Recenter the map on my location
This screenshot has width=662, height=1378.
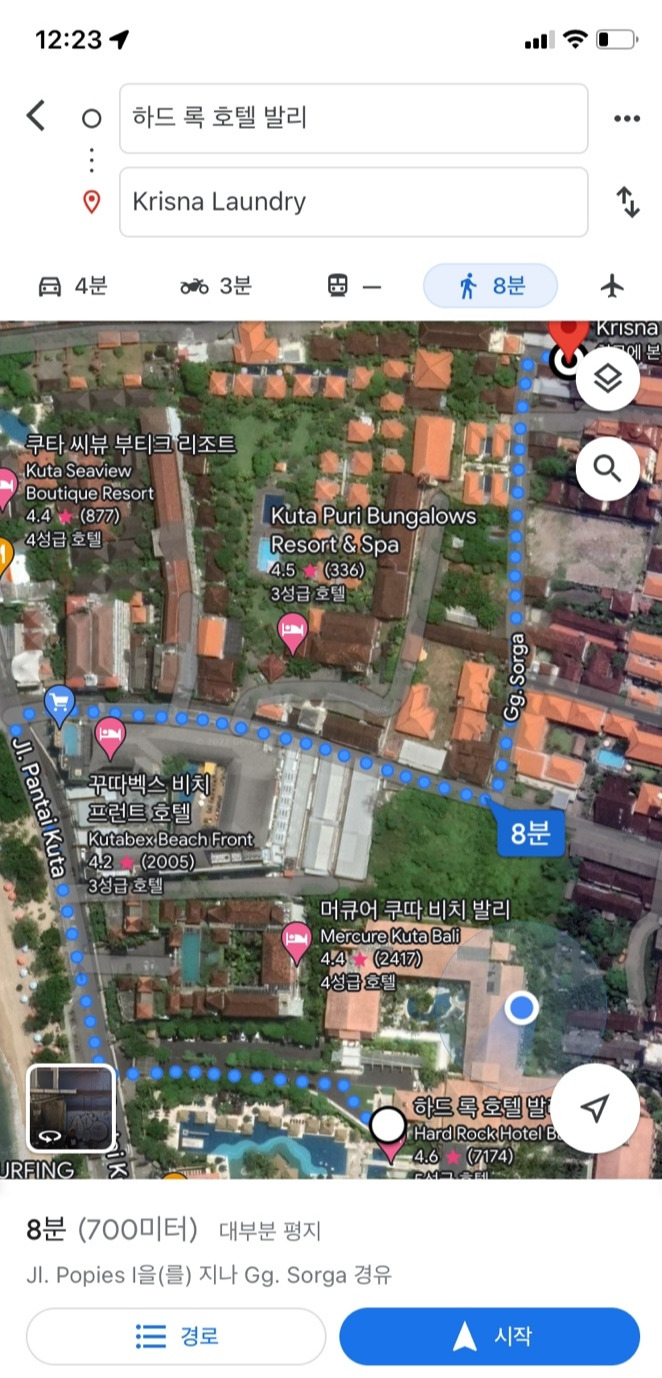595,1108
